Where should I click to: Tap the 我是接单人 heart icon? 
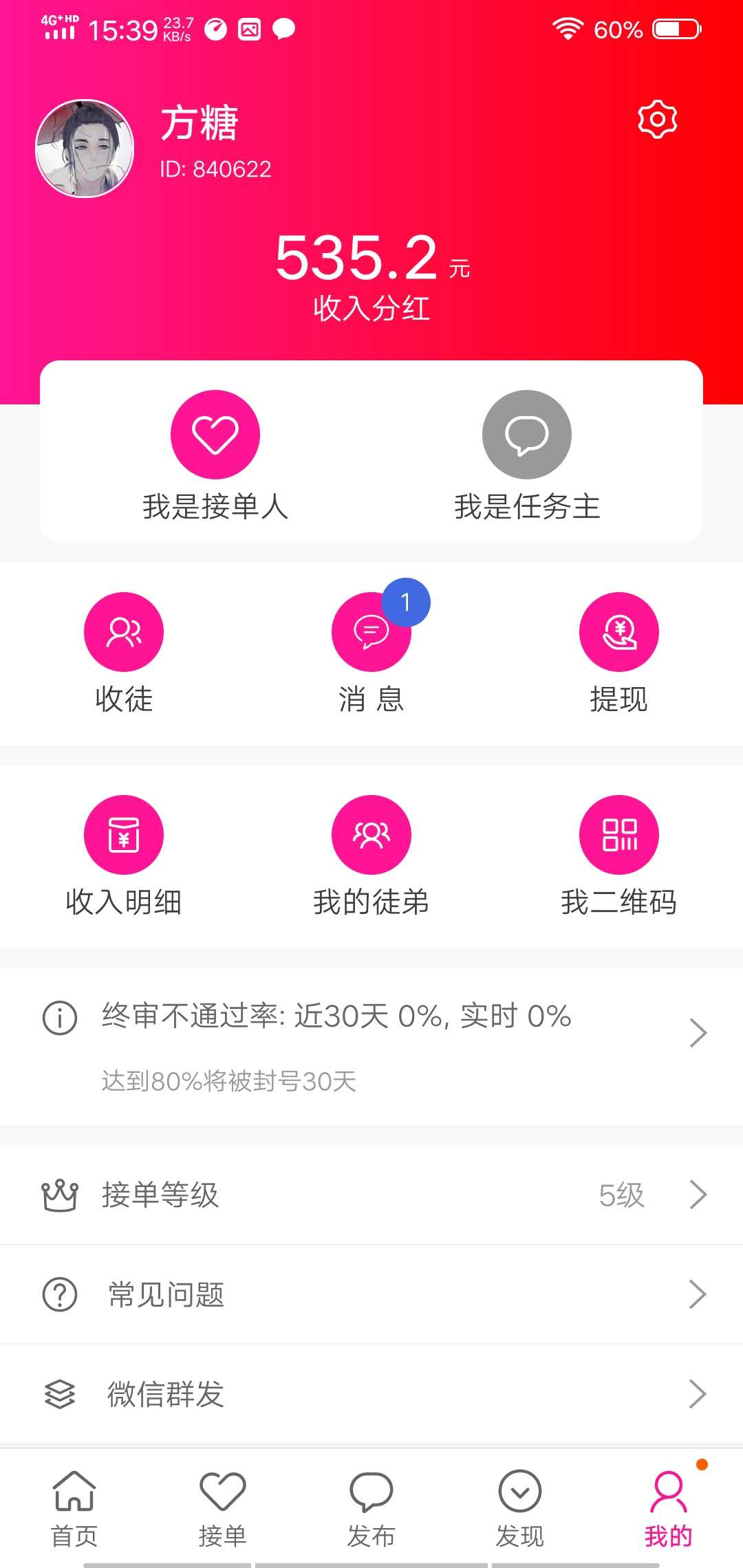[x=215, y=433]
